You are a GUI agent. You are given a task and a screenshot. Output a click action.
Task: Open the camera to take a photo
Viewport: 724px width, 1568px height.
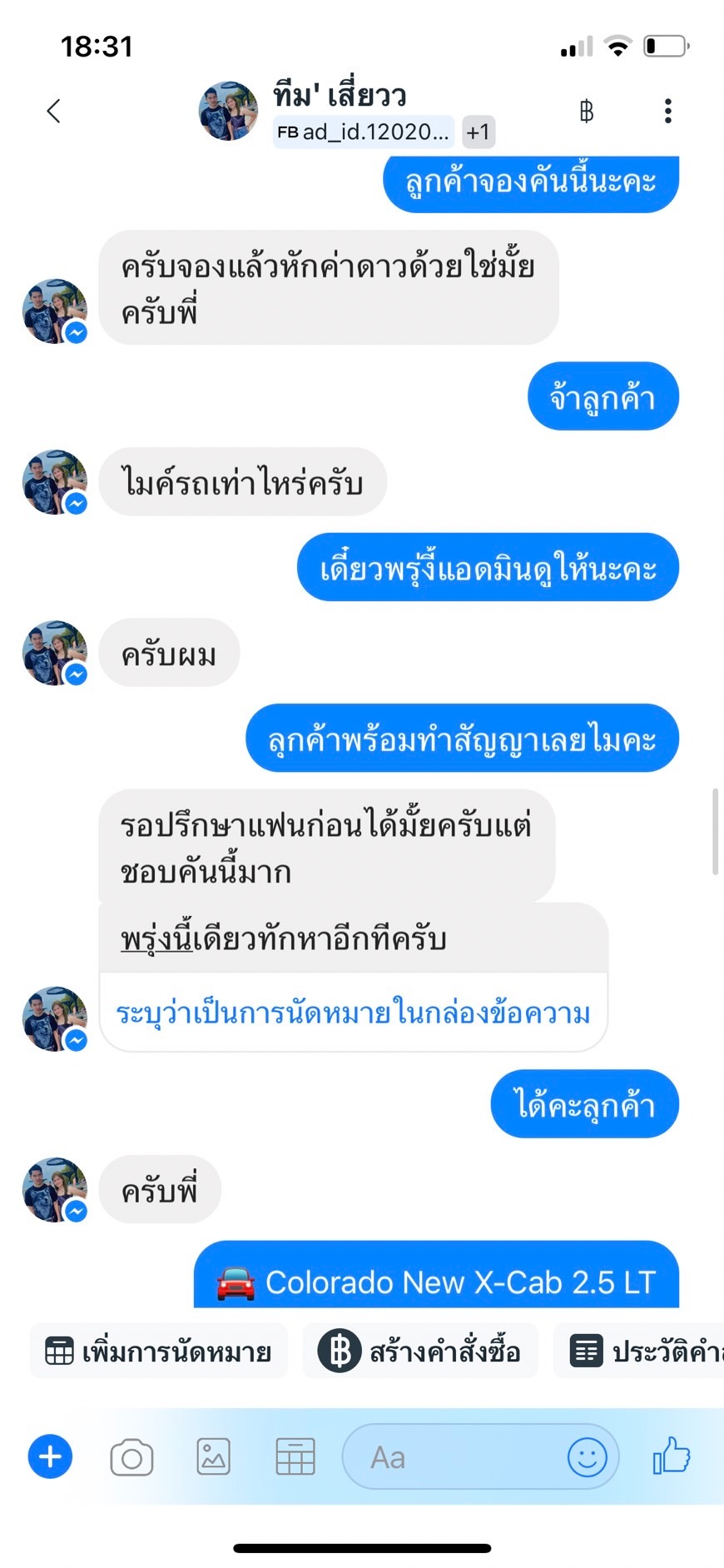point(131,1457)
